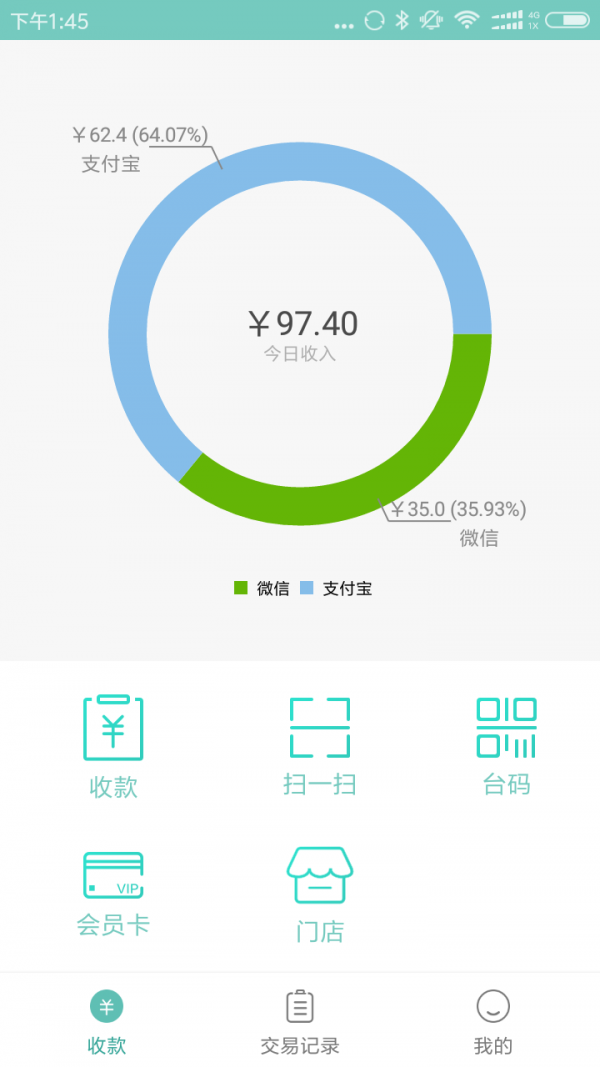Switch to the 我的 profile tab
The image size is (600, 1067).
[493, 1021]
